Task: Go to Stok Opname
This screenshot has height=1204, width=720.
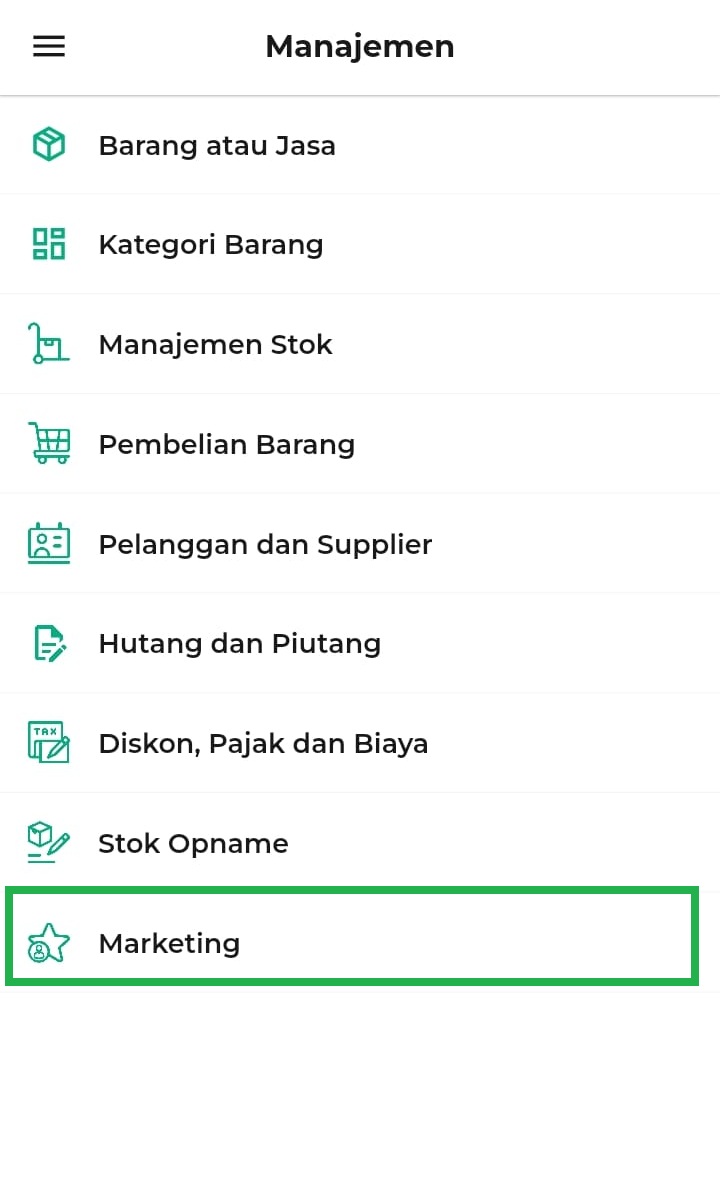Action: click(x=193, y=844)
